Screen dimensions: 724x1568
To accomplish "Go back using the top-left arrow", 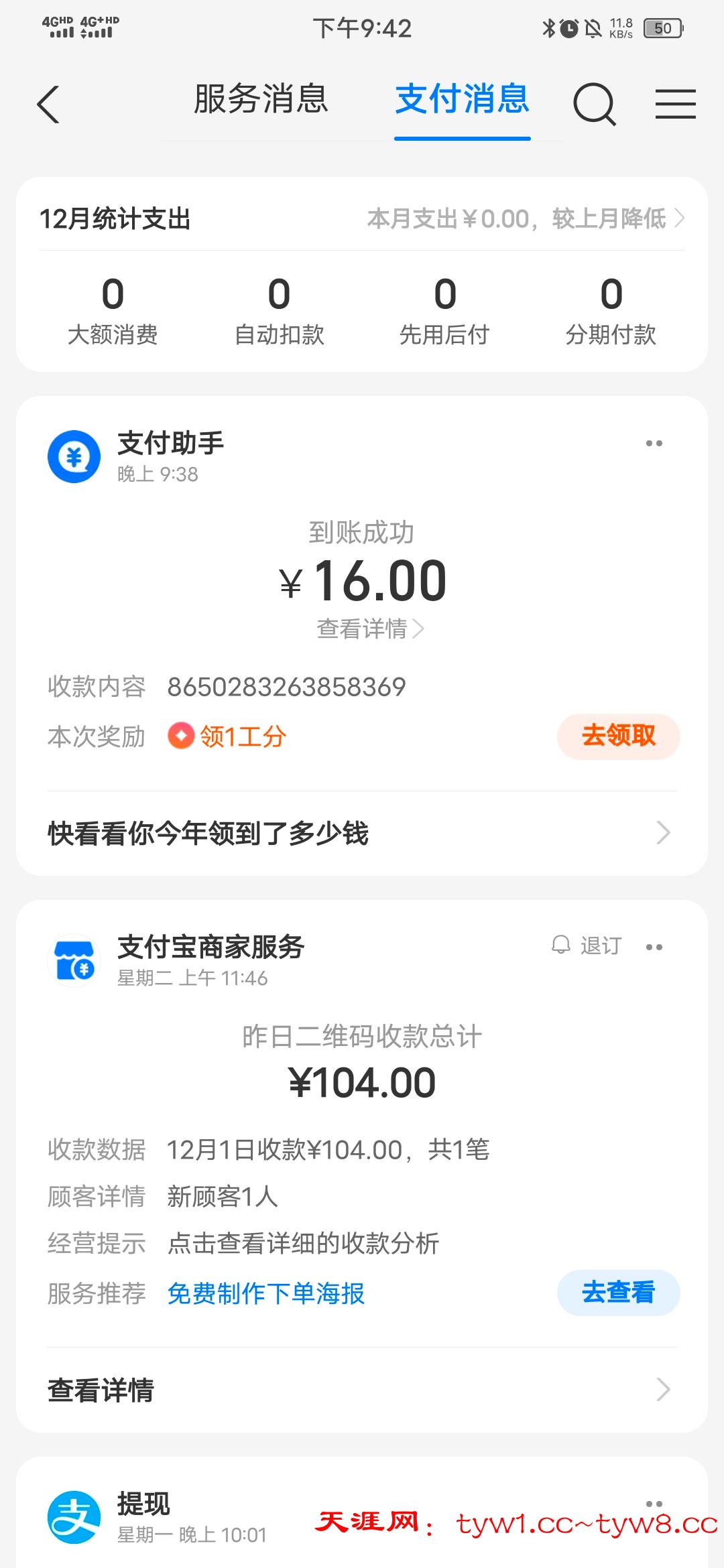I will point(48,105).
